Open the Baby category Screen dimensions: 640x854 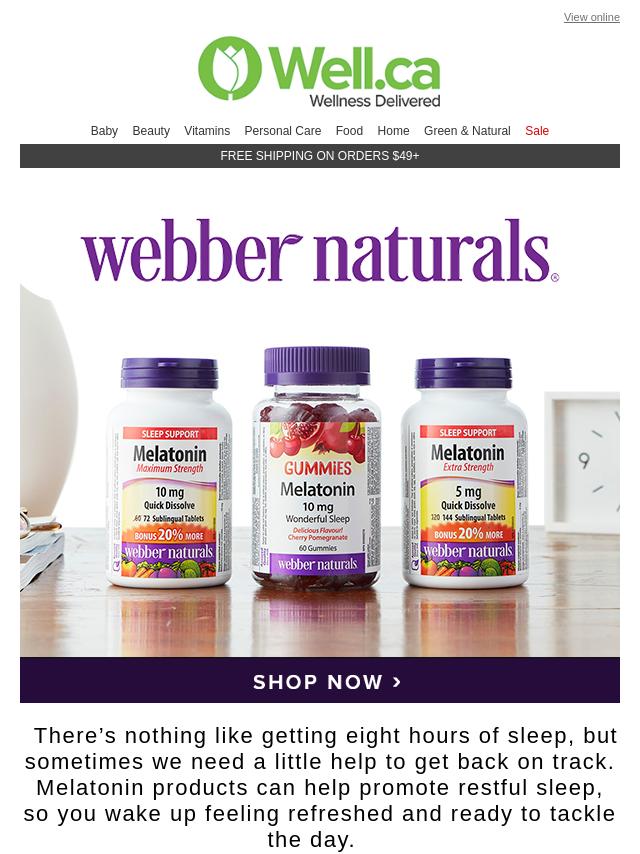[x=104, y=131]
